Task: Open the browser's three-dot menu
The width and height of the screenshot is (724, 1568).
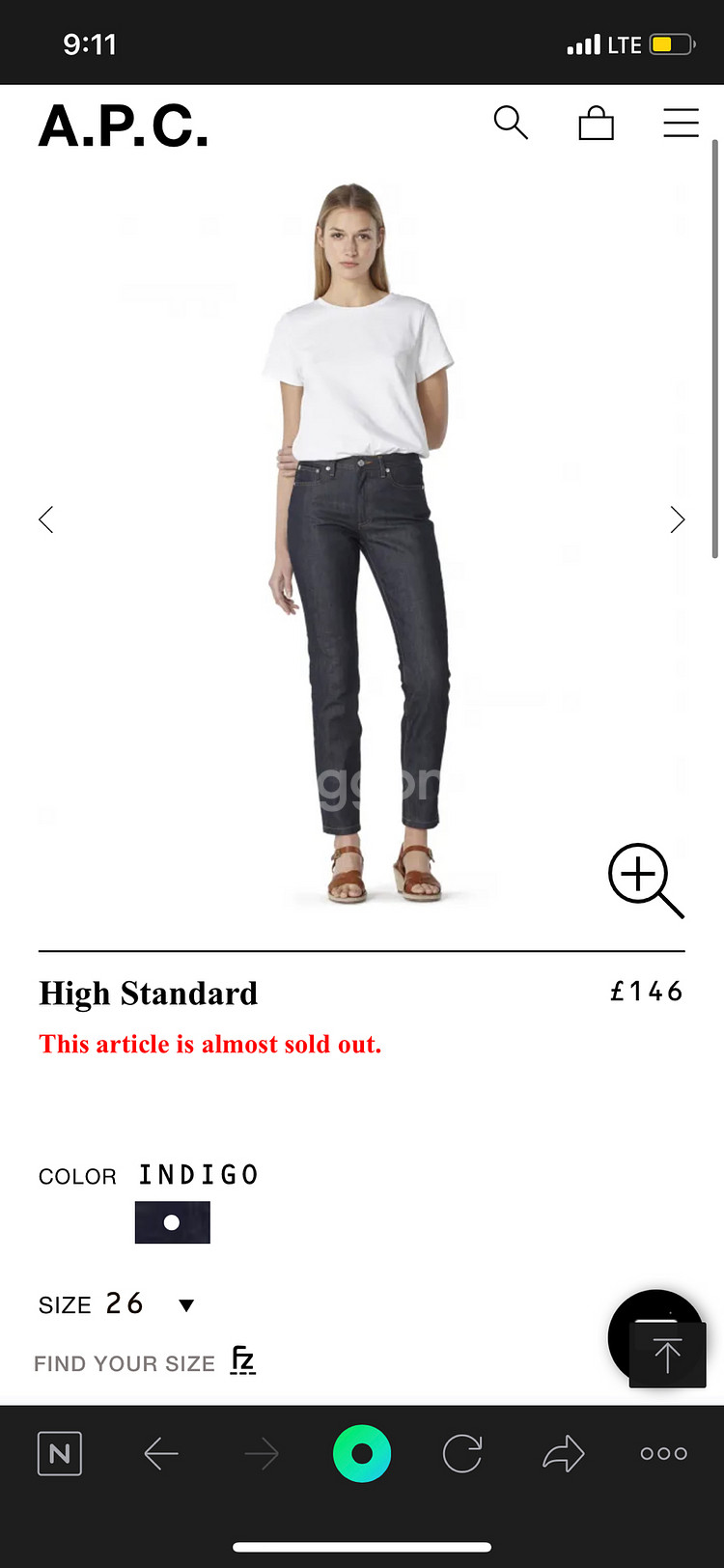Action: pyautogui.click(x=664, y=1453)
